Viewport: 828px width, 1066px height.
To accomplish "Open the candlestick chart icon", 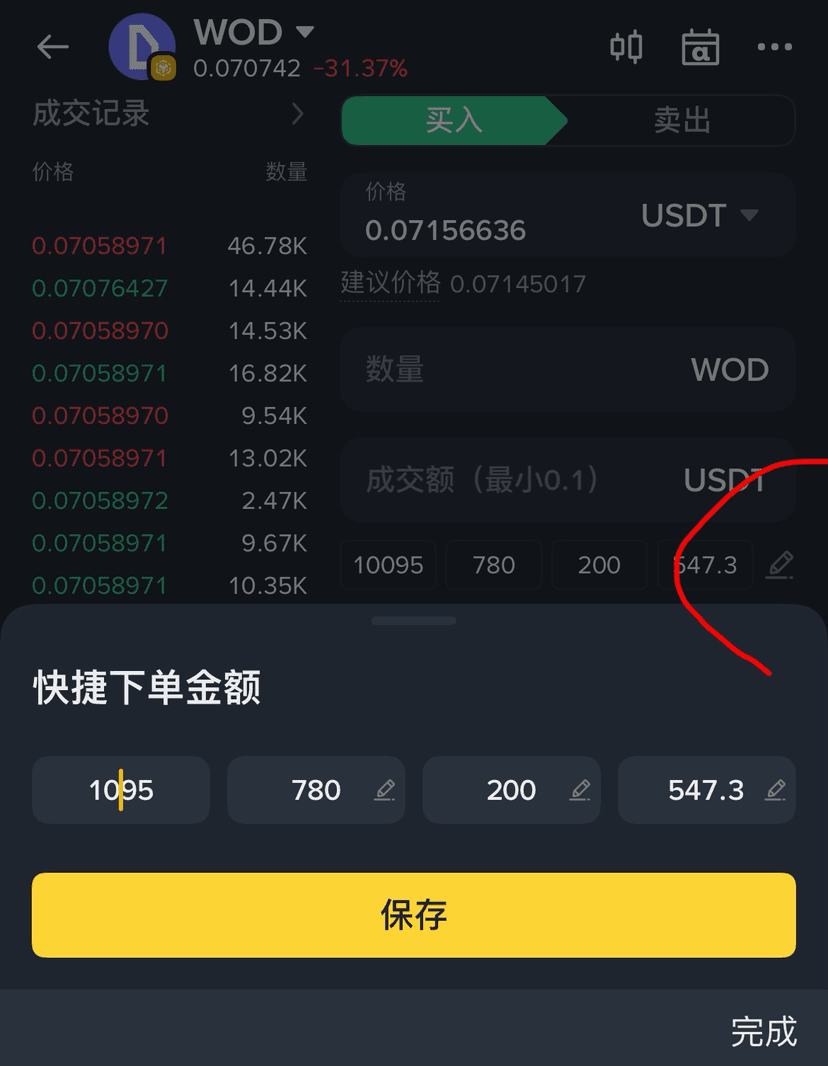I will (627, 47).
